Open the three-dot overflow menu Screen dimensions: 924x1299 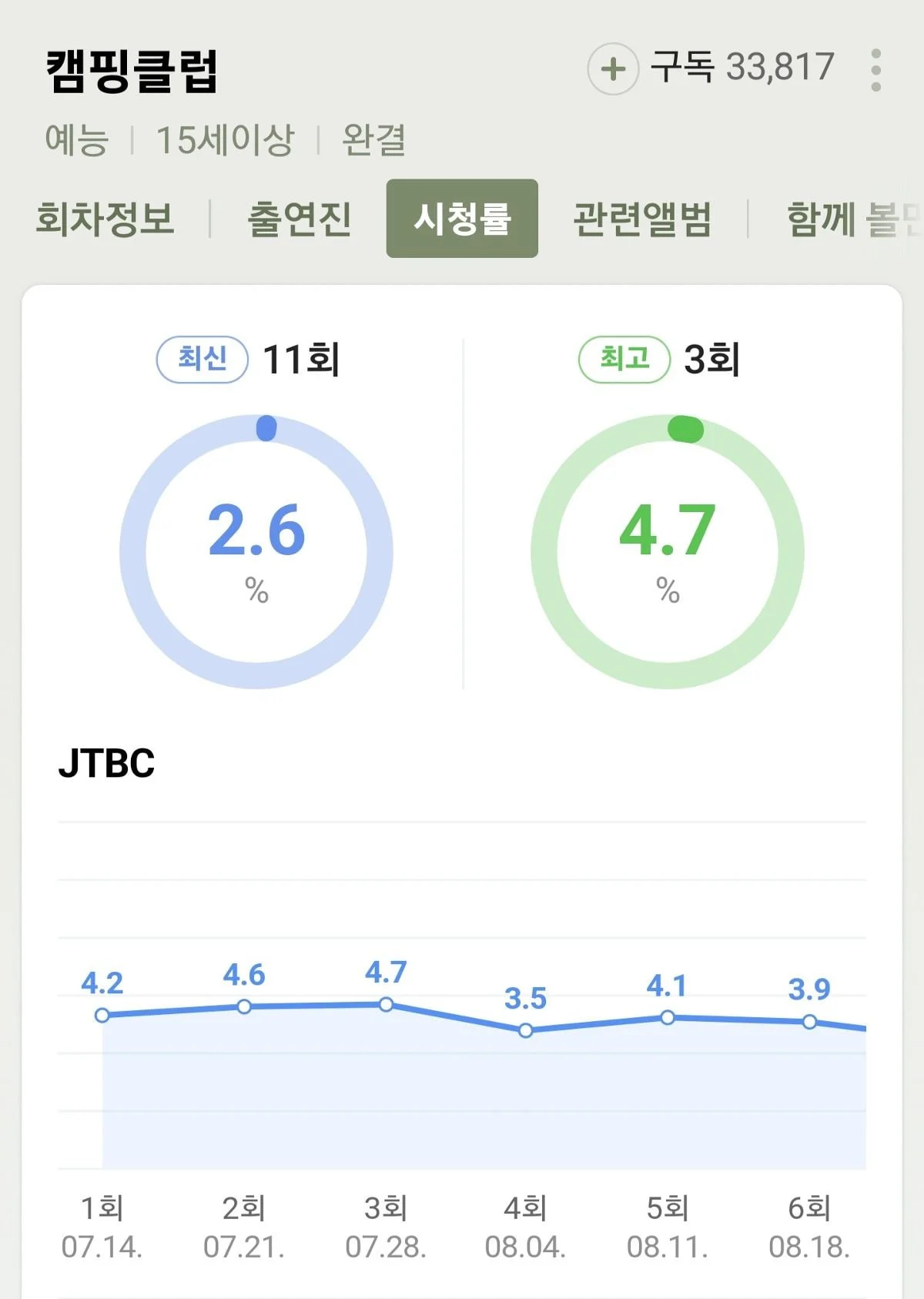(x=875, y=70)
